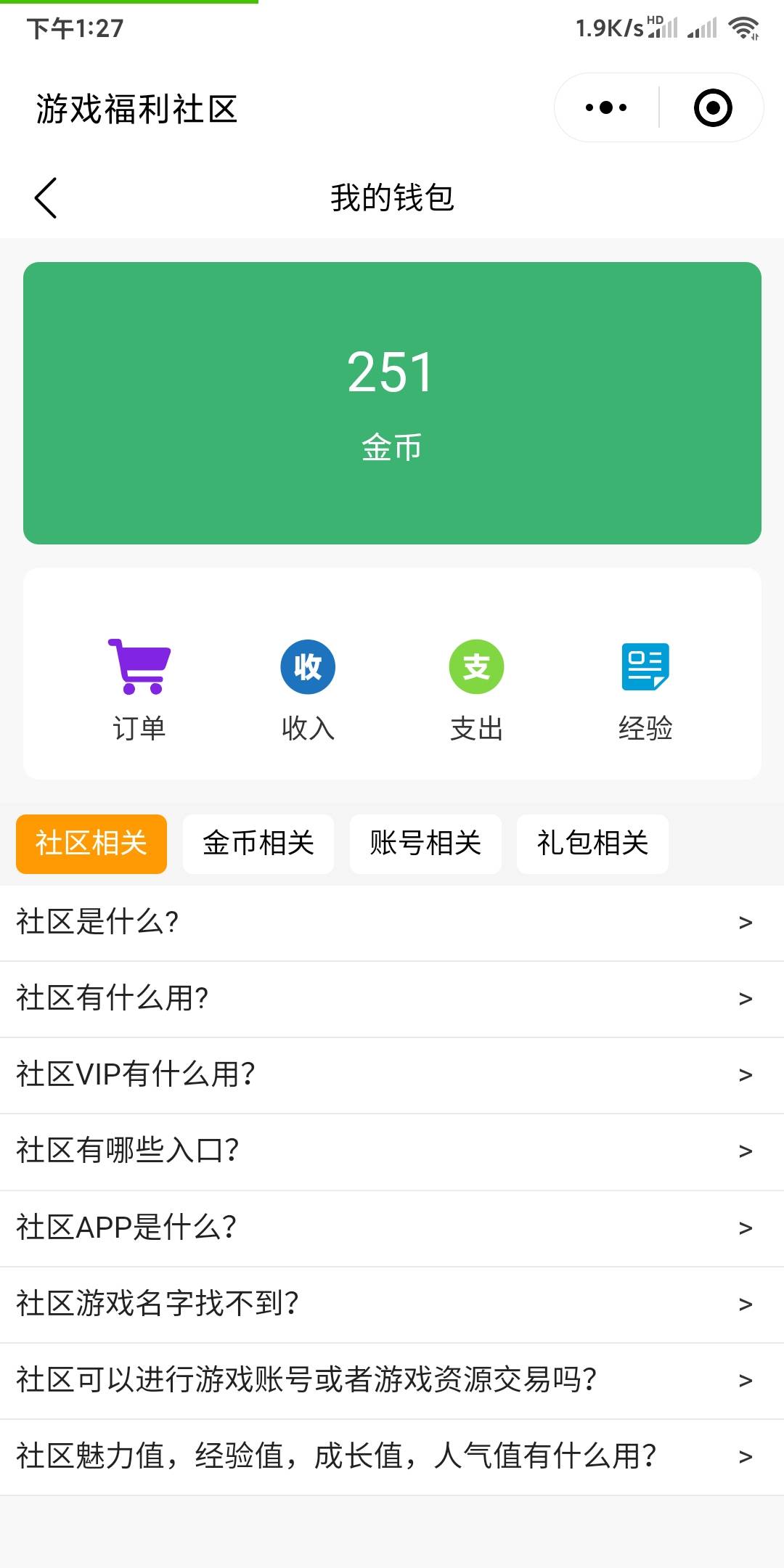
Task: Open the question 社区游戏名字找不到?
Action: [392, 1304]
